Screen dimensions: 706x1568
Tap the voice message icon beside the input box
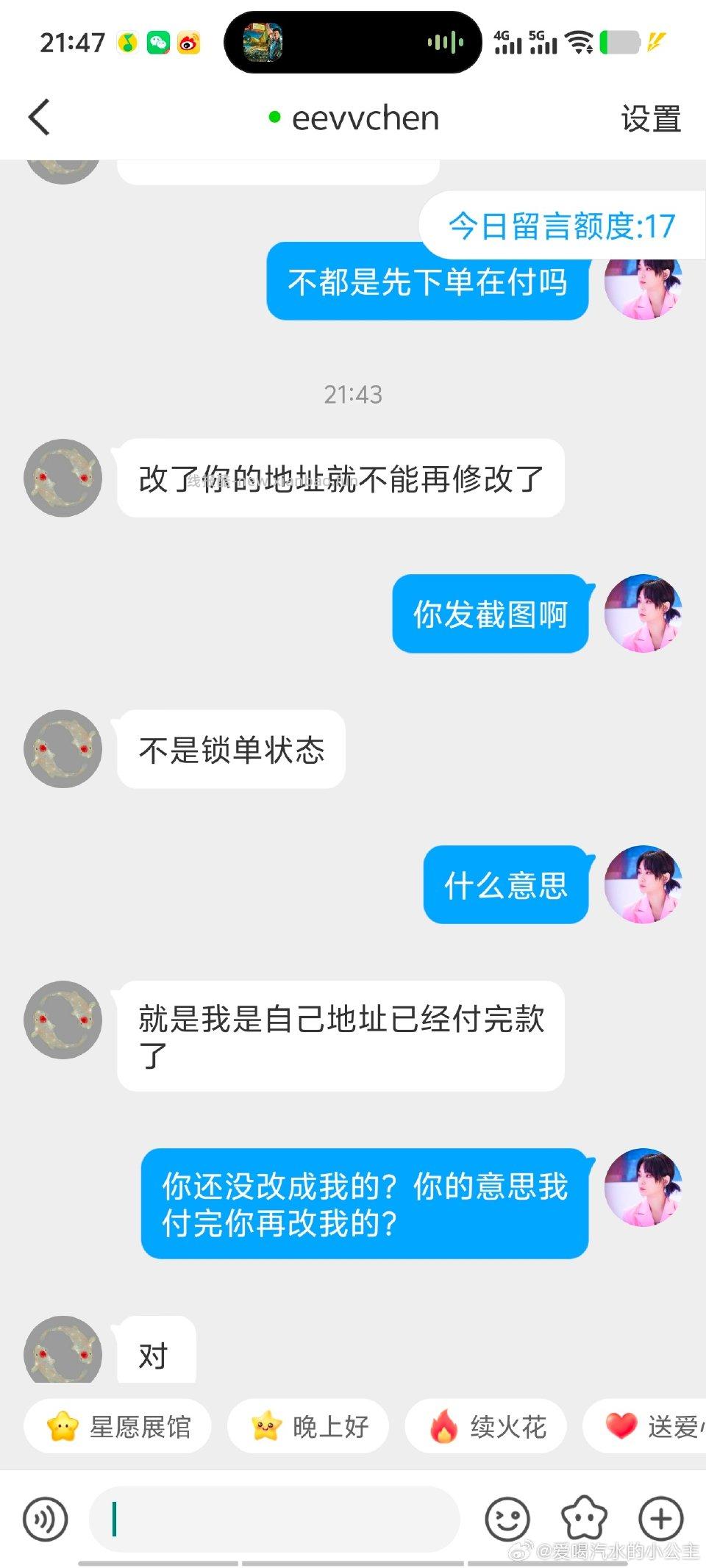click(46, 1518)
